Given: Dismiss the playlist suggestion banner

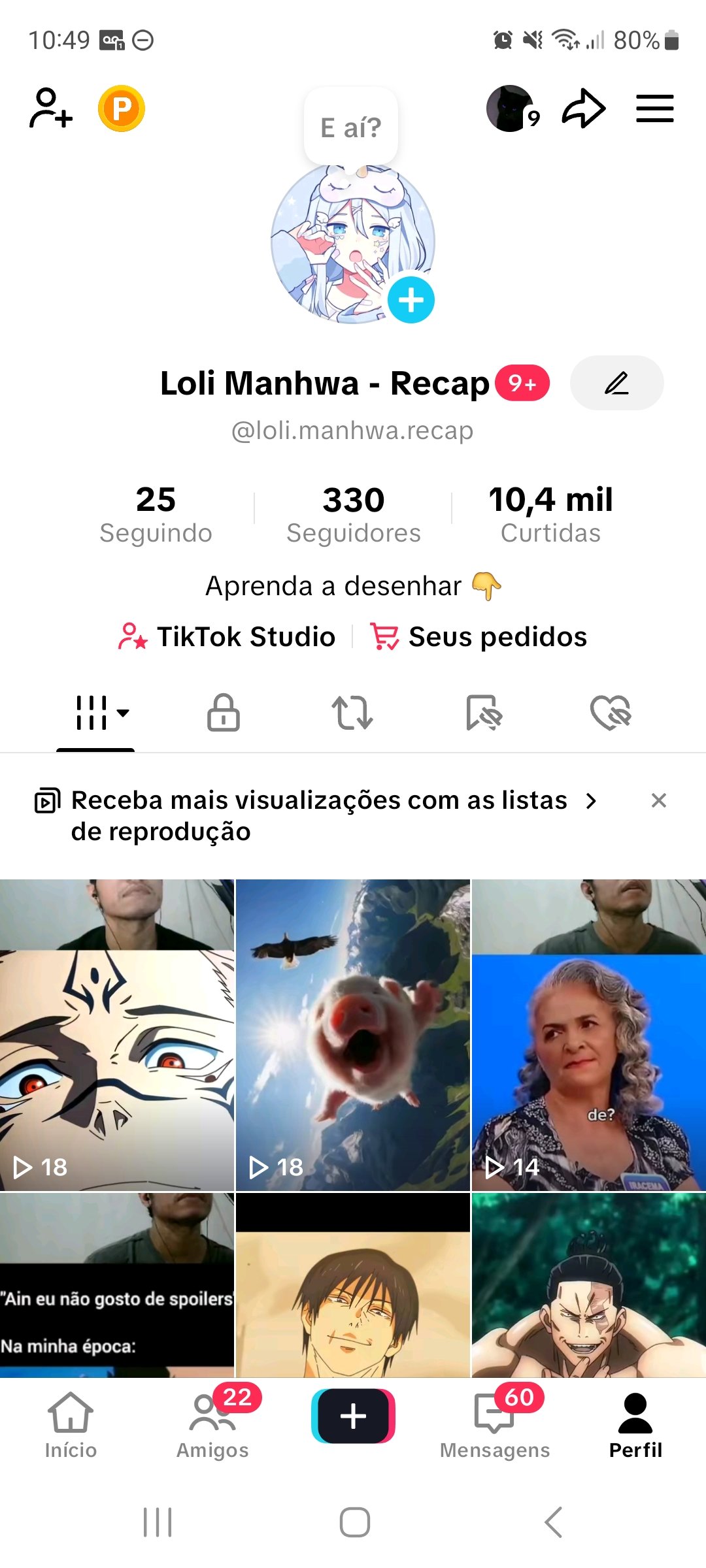Looking at the screenshot, I should pos(659,800).
